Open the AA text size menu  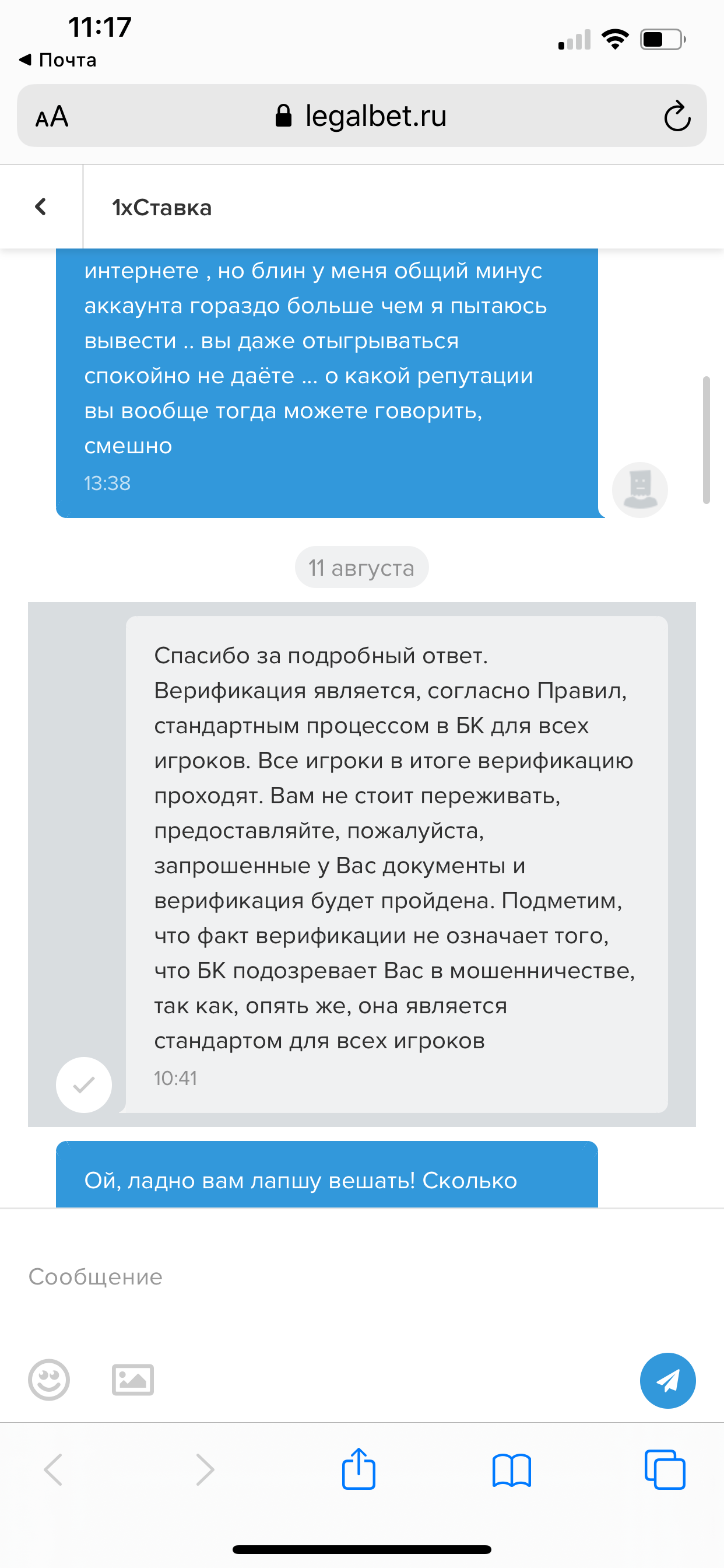pyautogui.click(x=52, y=116)
